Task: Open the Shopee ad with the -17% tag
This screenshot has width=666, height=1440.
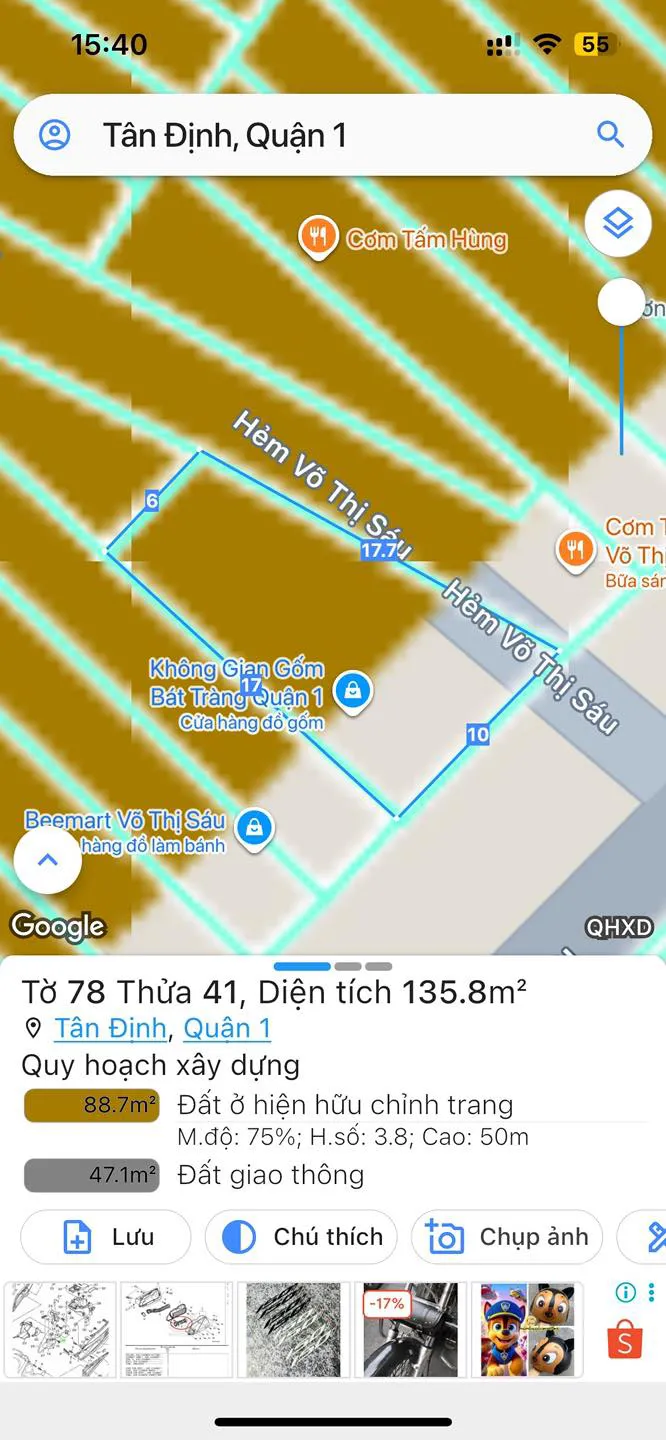Action: pyautogui.click(x=410, y=1330)
